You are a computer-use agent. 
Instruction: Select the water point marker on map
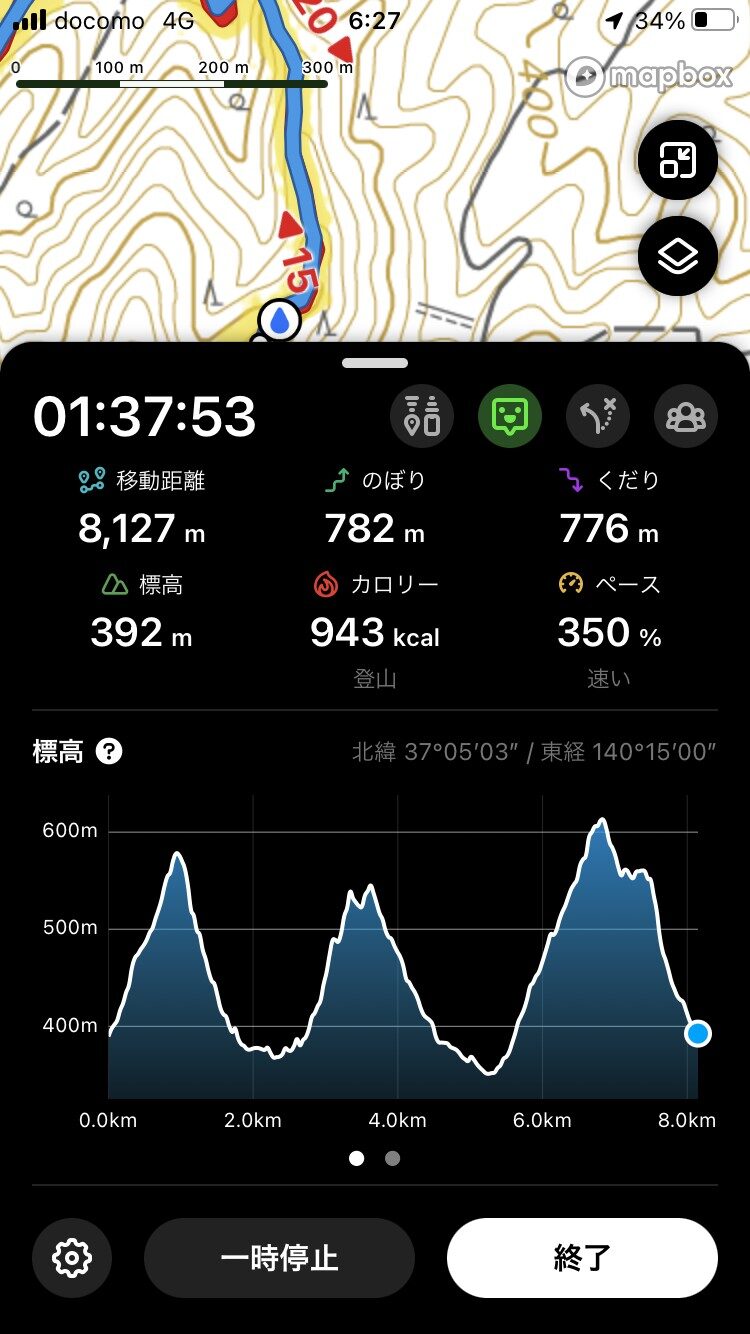[279, 320]
